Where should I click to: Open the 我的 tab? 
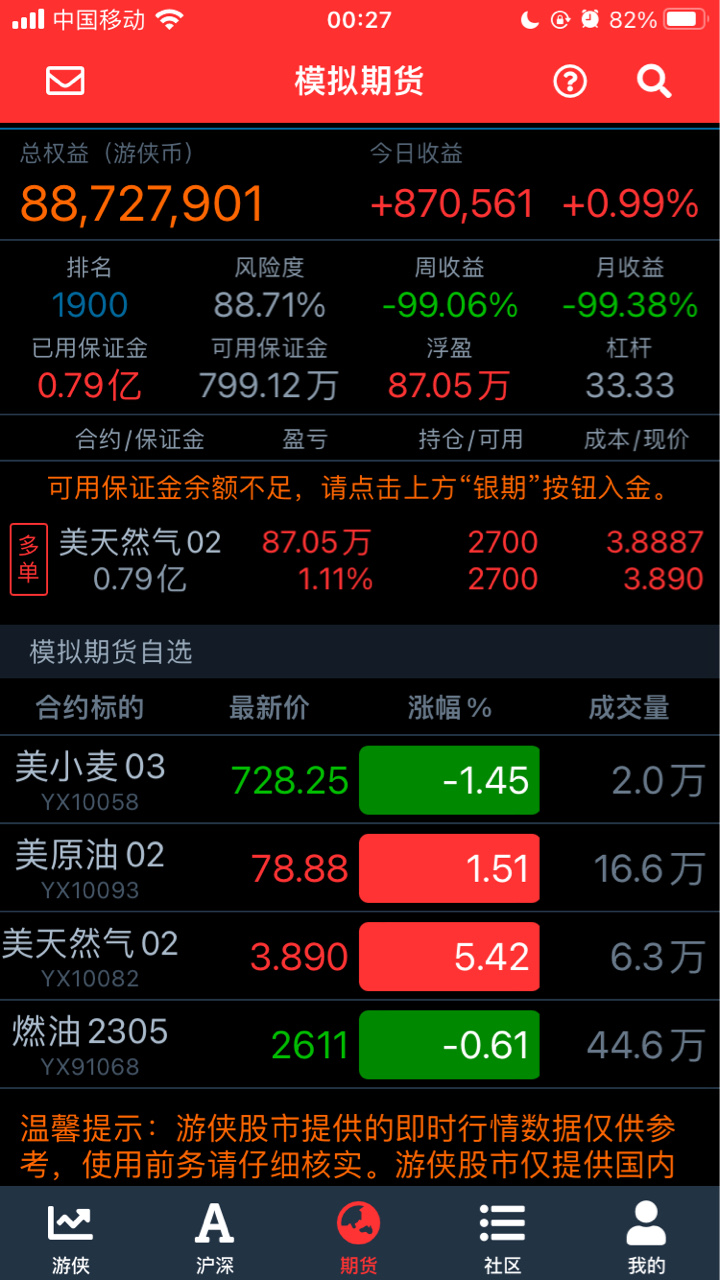[x=646, y=1238]
